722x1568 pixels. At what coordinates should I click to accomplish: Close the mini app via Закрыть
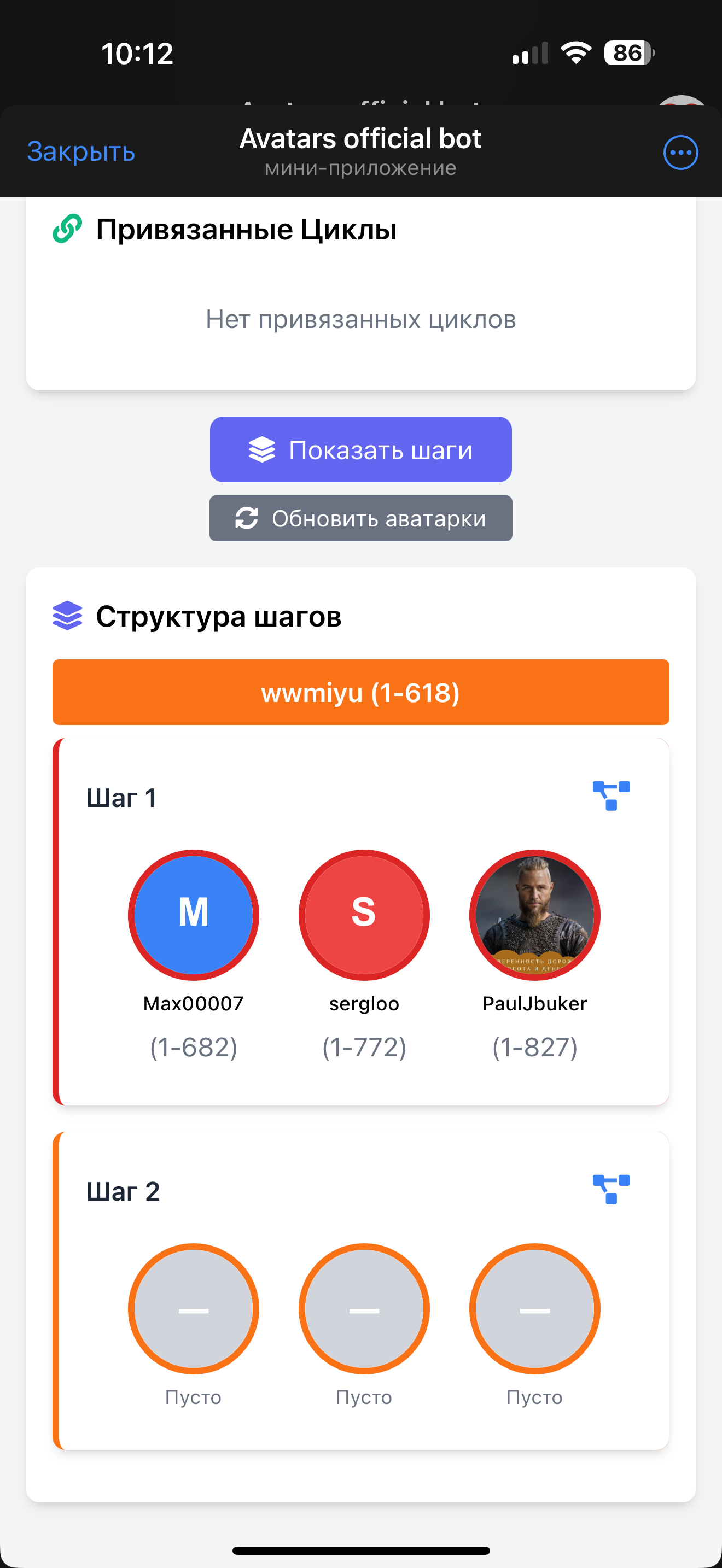pyautogui.click(x=81, y=151)
